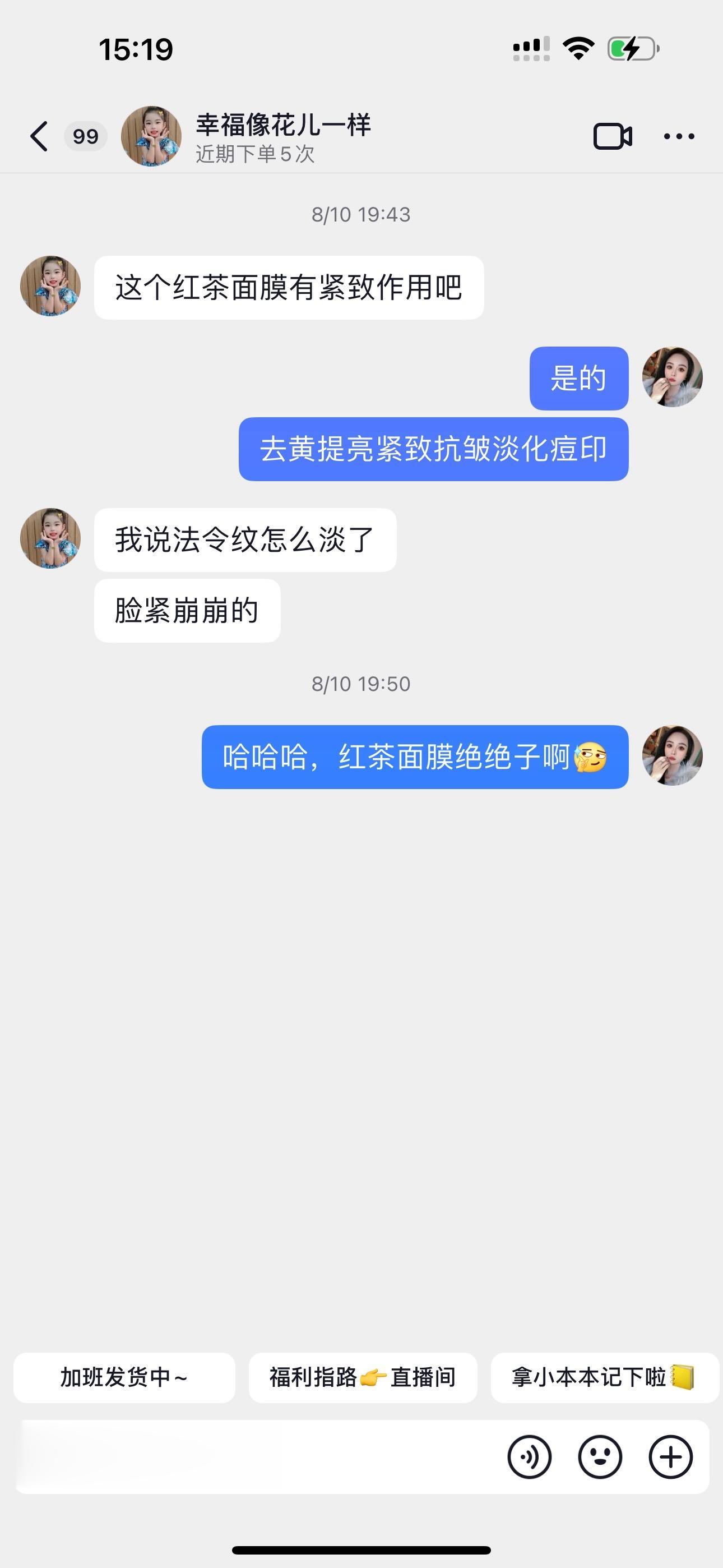
Task: Open the emoji picker
Action: (x=600, y=1456)
